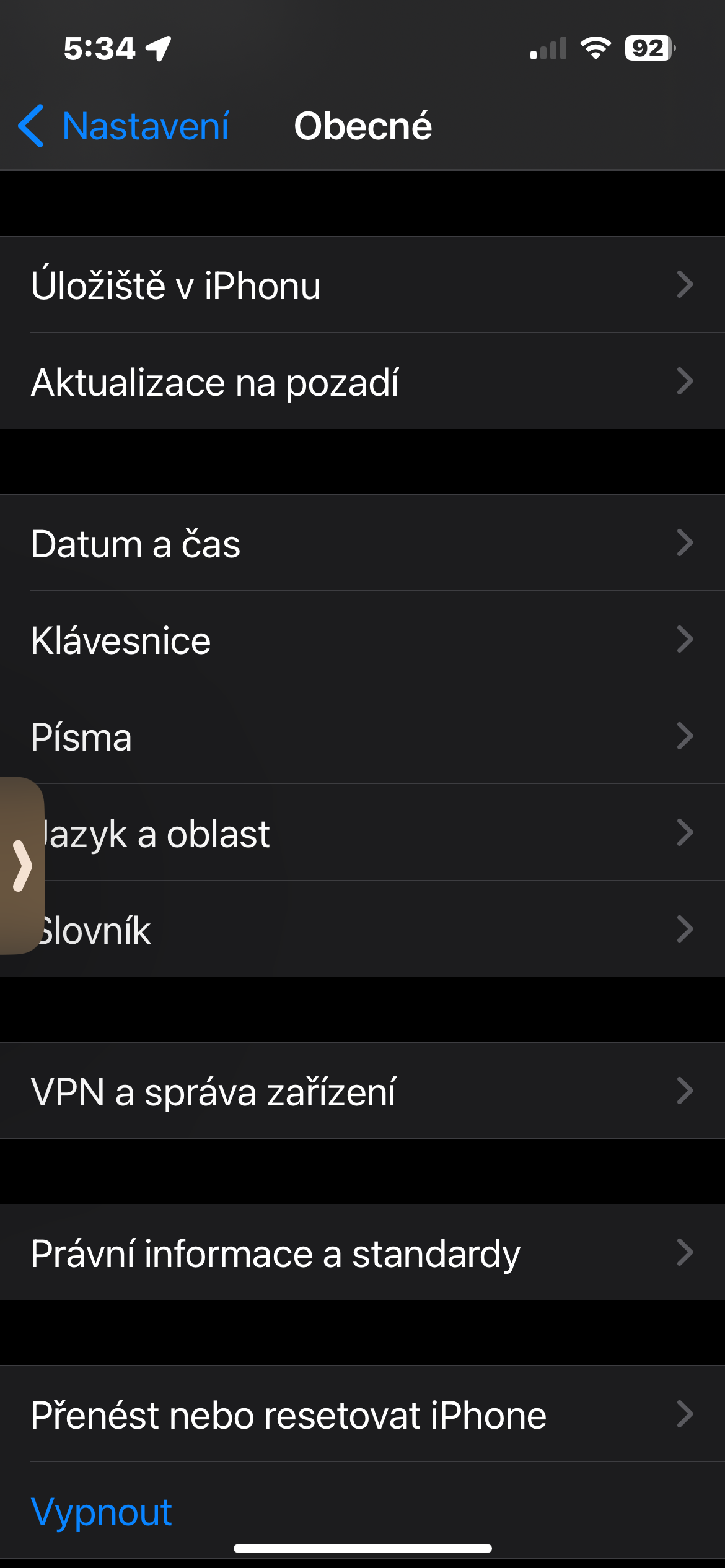
Task: Open Jazyk a oblast
Action: 362,833
